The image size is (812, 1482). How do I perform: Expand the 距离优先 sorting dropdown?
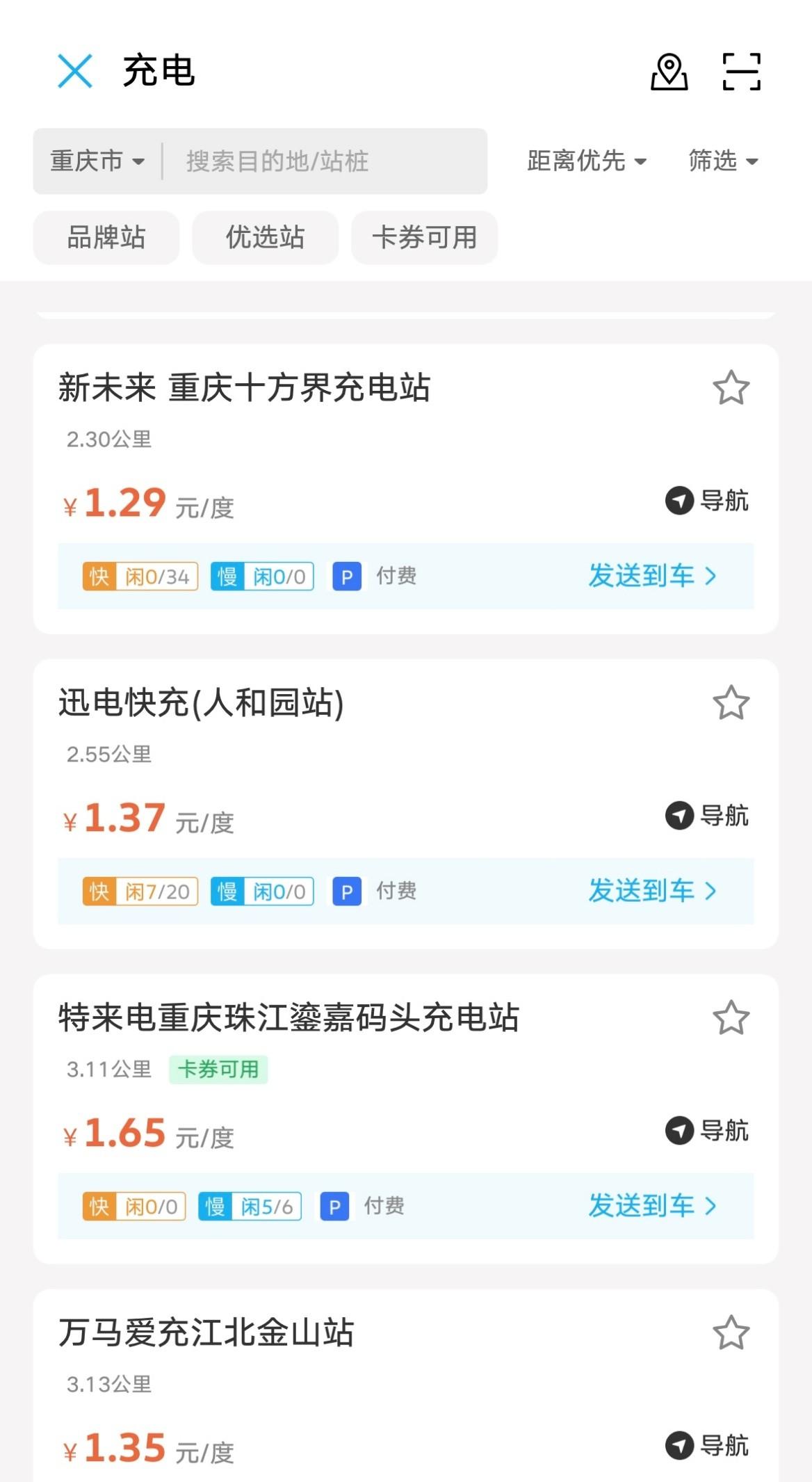coord(586,161)
